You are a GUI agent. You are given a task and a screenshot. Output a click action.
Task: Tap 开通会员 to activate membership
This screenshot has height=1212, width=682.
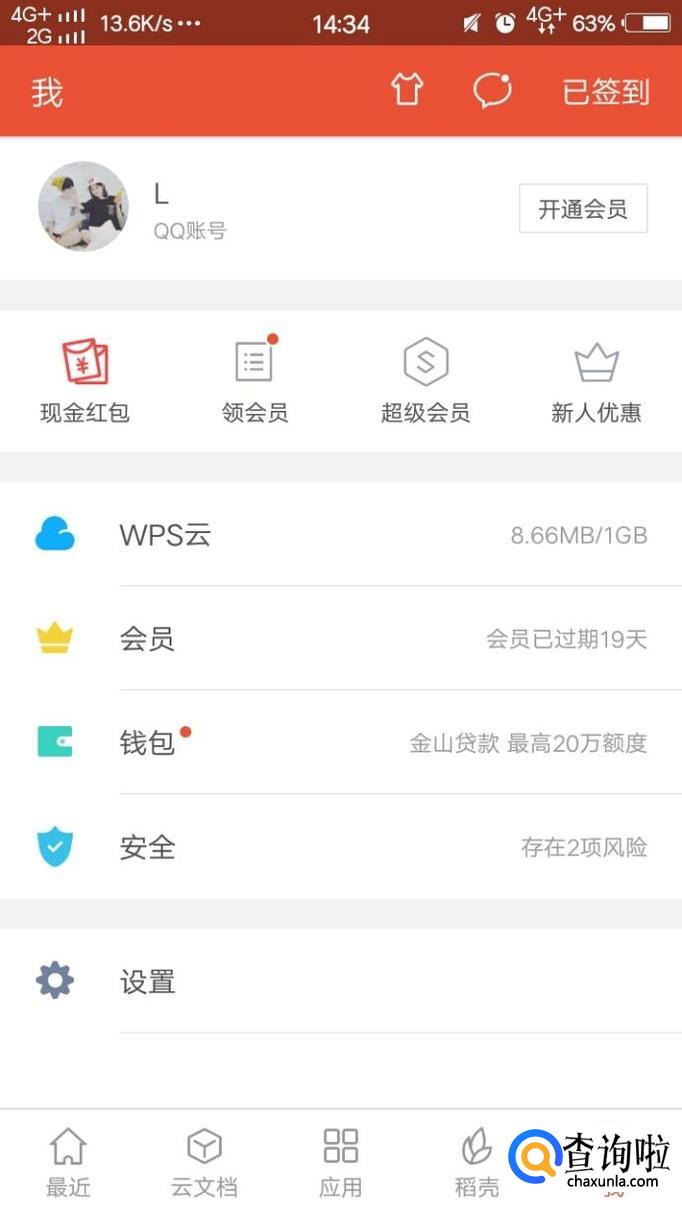coord(583,209)
